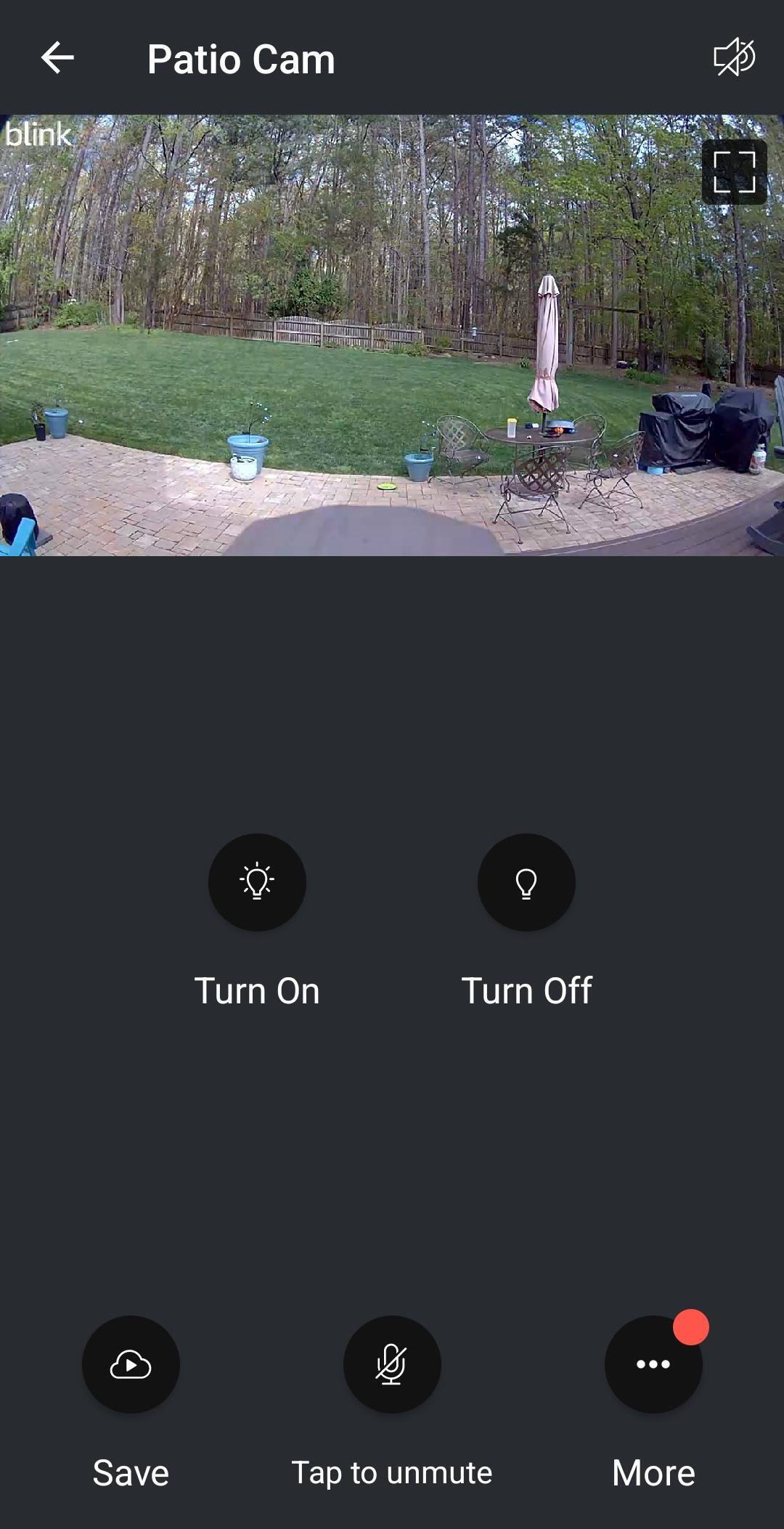
Task: Turn On the camera light
Action: (257, 882)
